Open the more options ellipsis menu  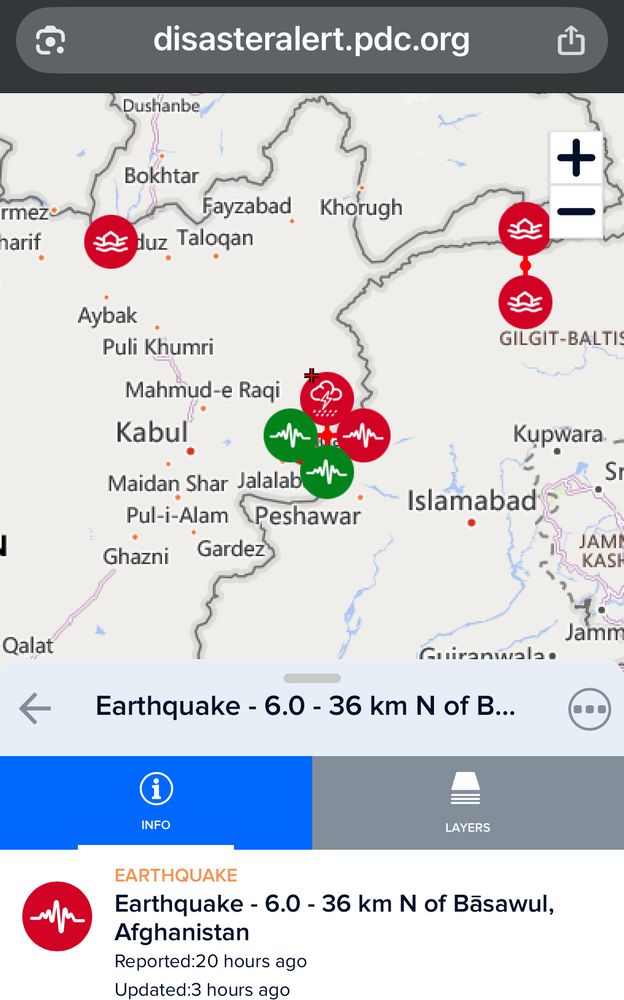click(589, 709)
